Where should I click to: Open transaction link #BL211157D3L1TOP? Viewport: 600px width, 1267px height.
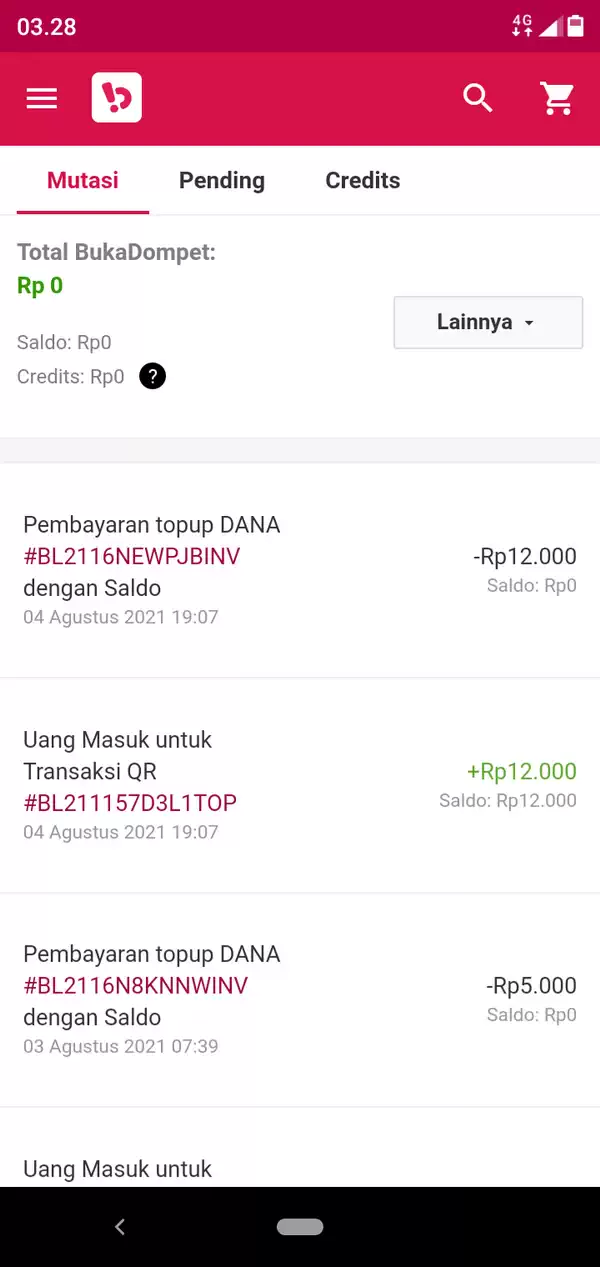coord(130,803)
